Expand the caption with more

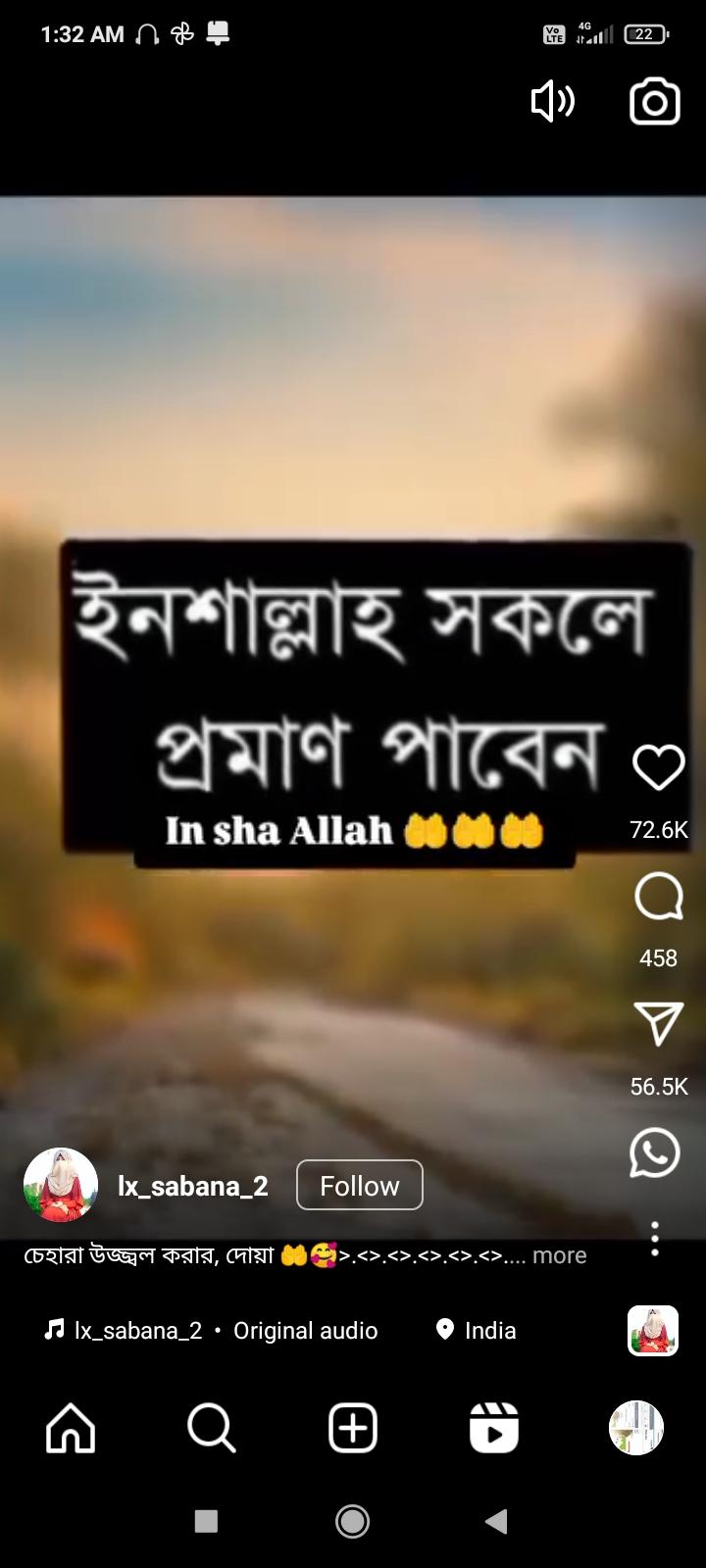tap(559, 1255)
